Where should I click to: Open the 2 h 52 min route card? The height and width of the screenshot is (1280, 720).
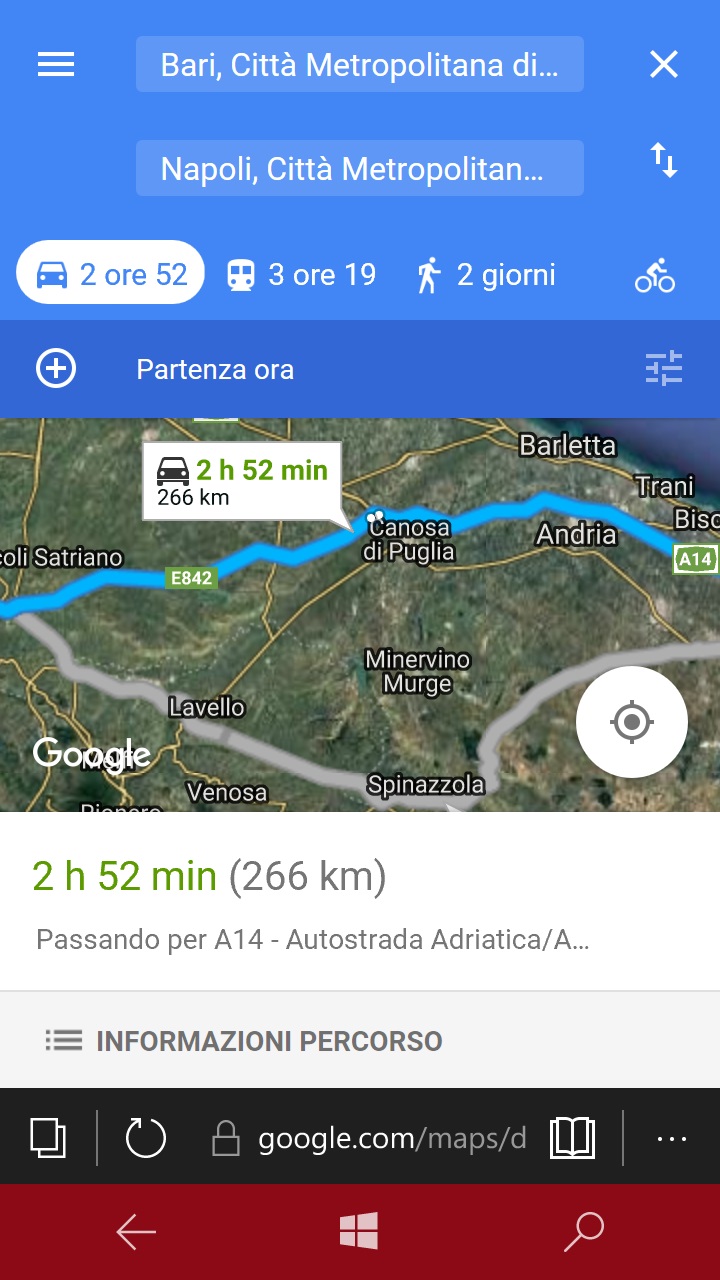(360, 901)
